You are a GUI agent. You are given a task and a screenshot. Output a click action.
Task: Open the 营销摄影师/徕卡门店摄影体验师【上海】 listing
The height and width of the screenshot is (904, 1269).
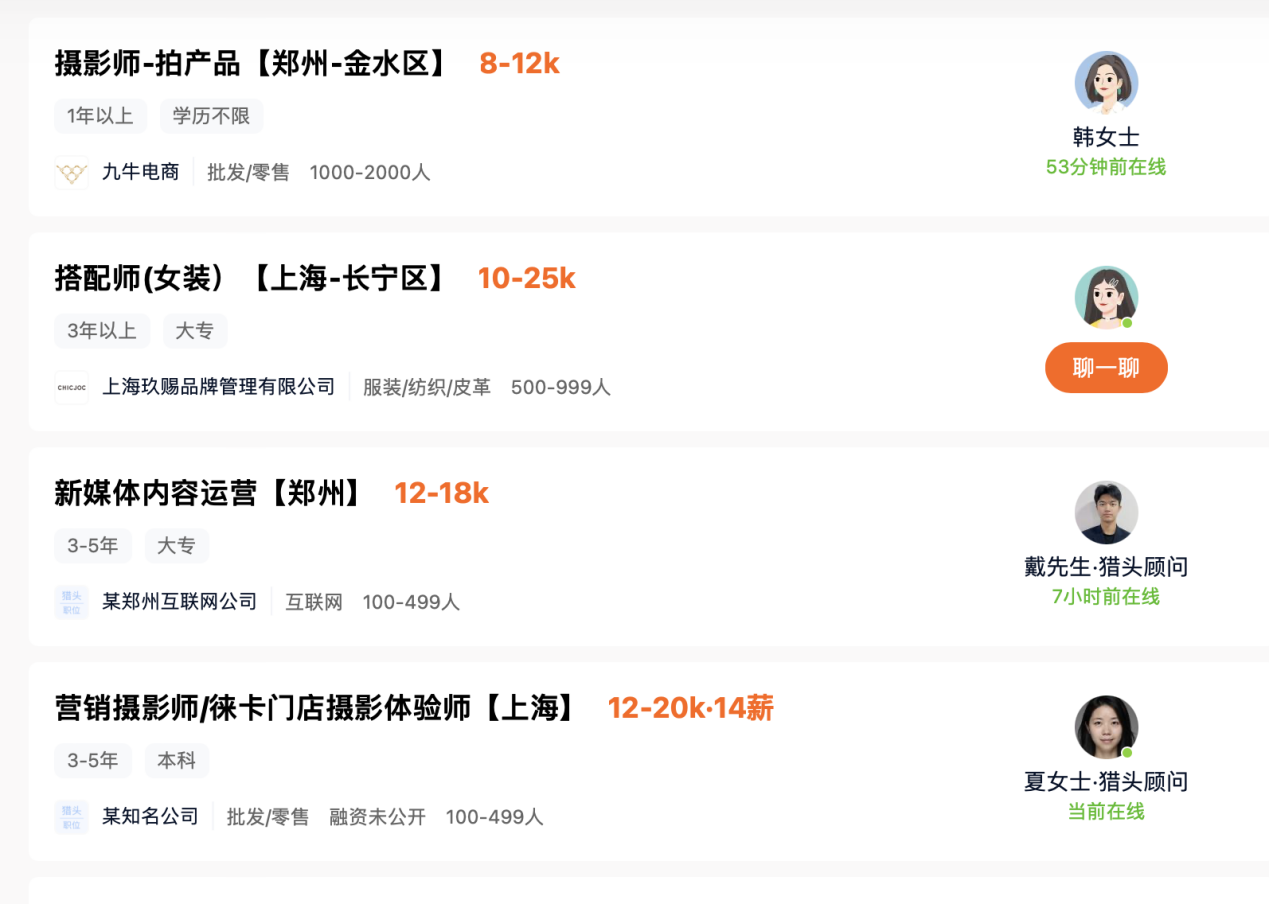(316, 708)
